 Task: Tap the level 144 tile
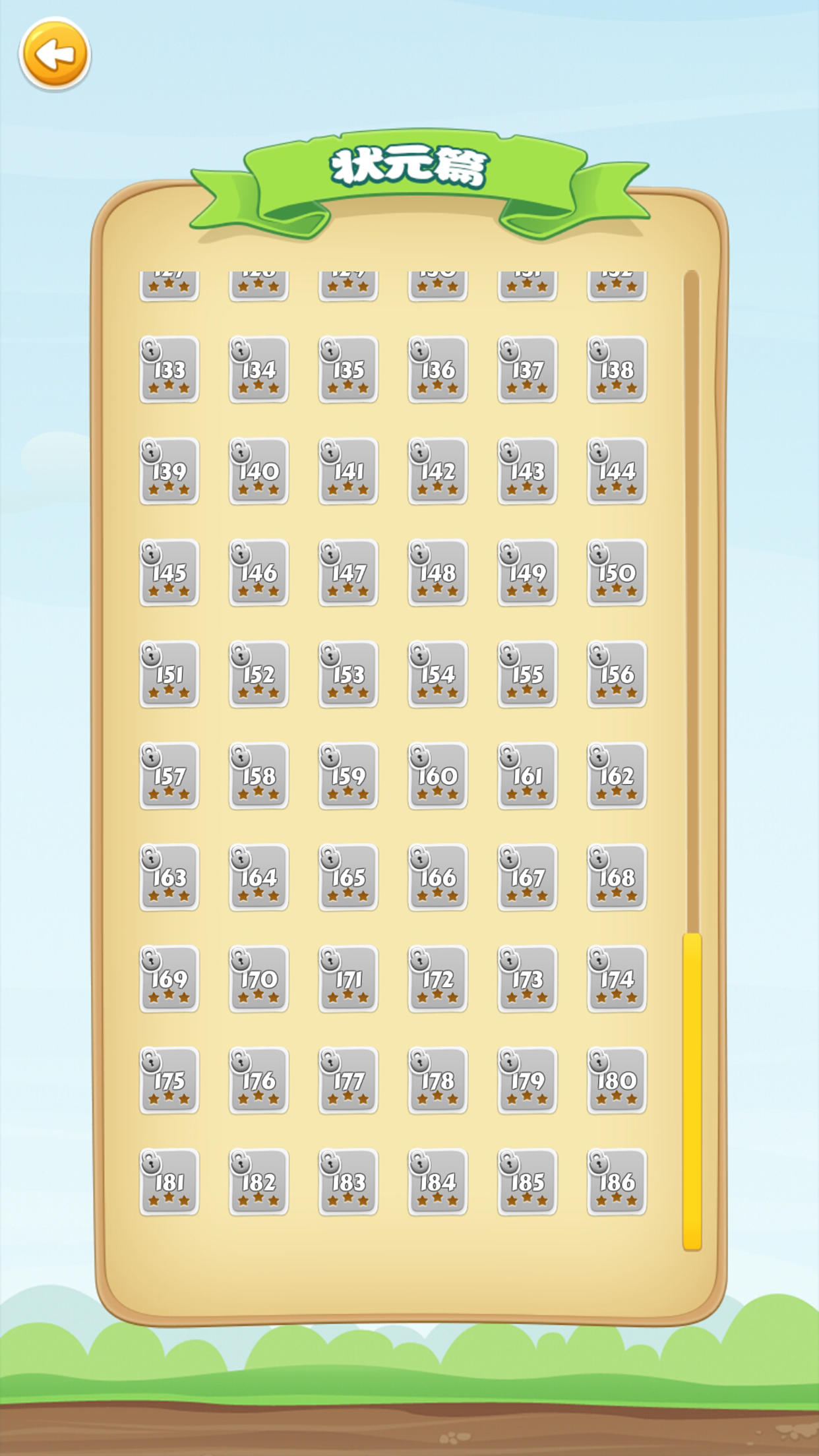click(617, 471)
